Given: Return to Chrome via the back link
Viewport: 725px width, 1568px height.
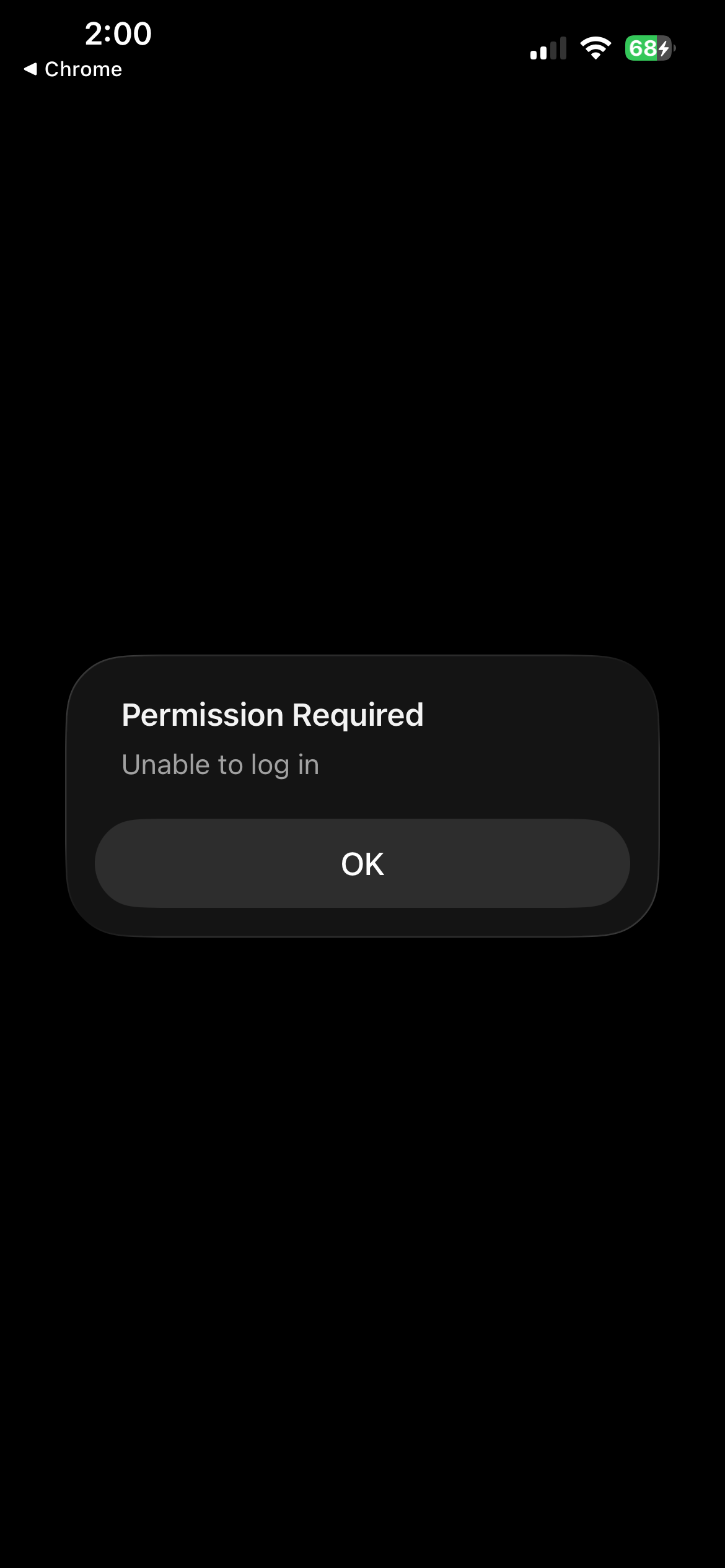Looking at the screenshot, I should 73,69.
